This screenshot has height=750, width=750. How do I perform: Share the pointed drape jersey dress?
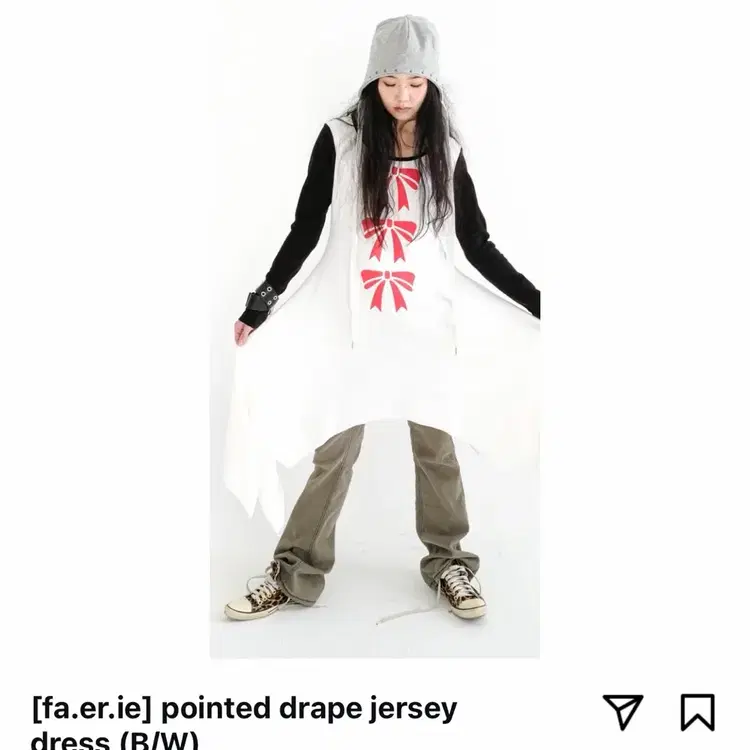(622, 712)
